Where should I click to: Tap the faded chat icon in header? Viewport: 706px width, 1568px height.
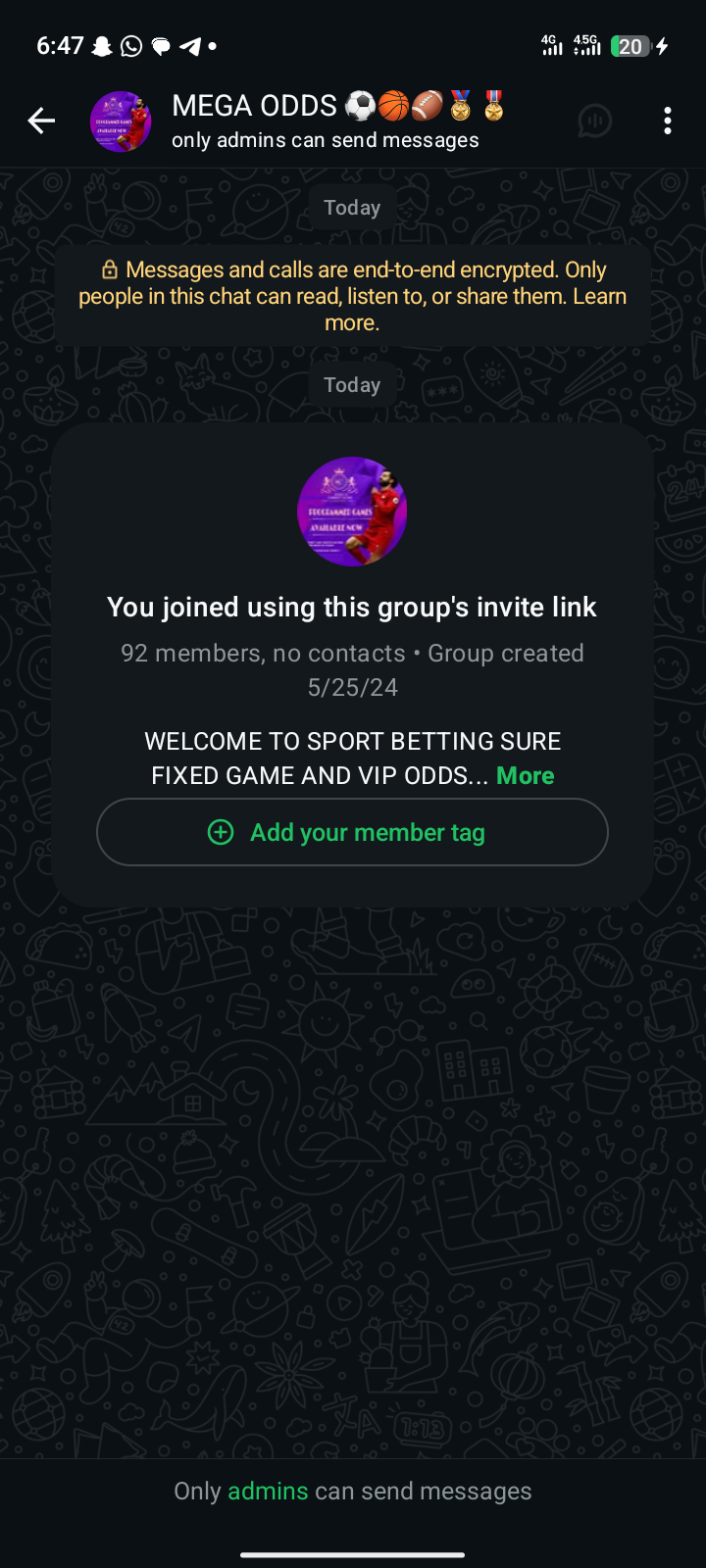(594, 122)
